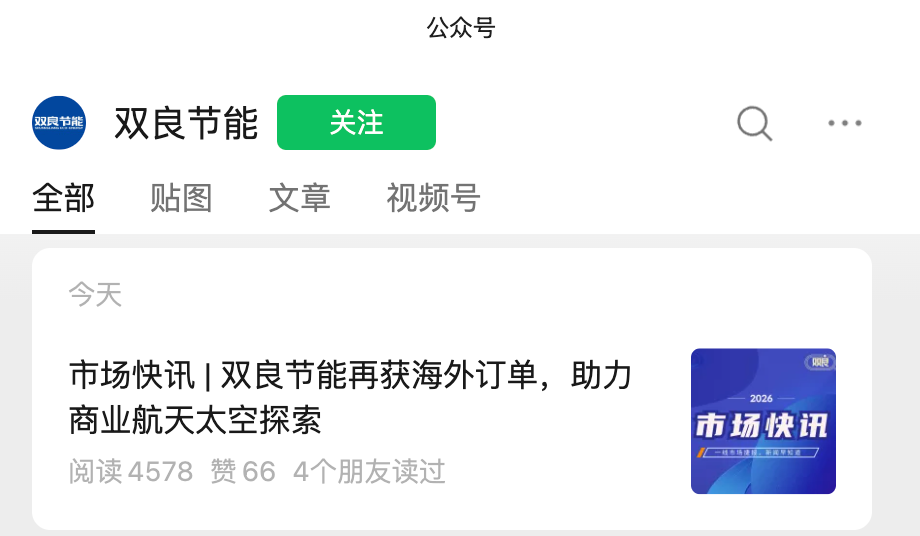Open the search icon
The height and width of the screenshot is (536, 920).
pos(754,123)
